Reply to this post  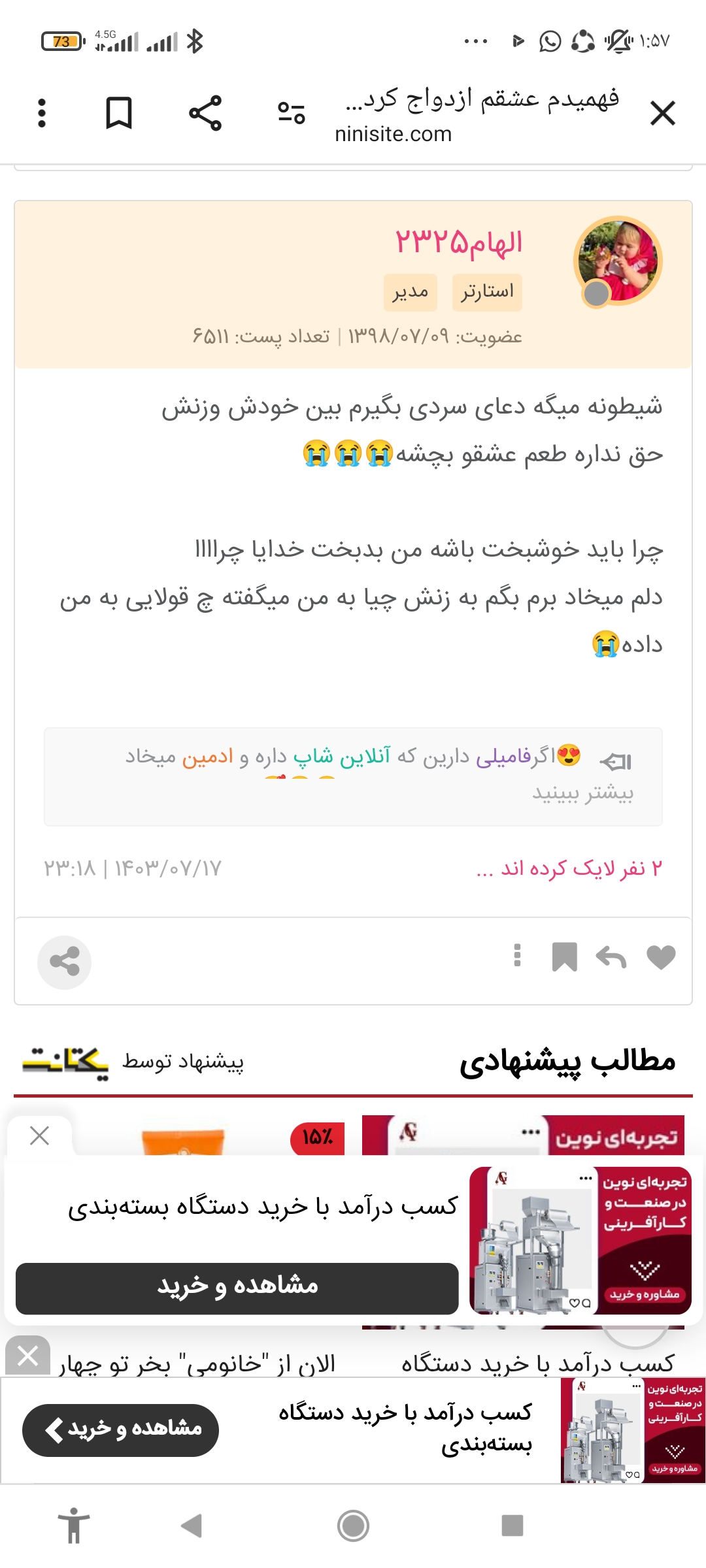click(x=611, y=958)
